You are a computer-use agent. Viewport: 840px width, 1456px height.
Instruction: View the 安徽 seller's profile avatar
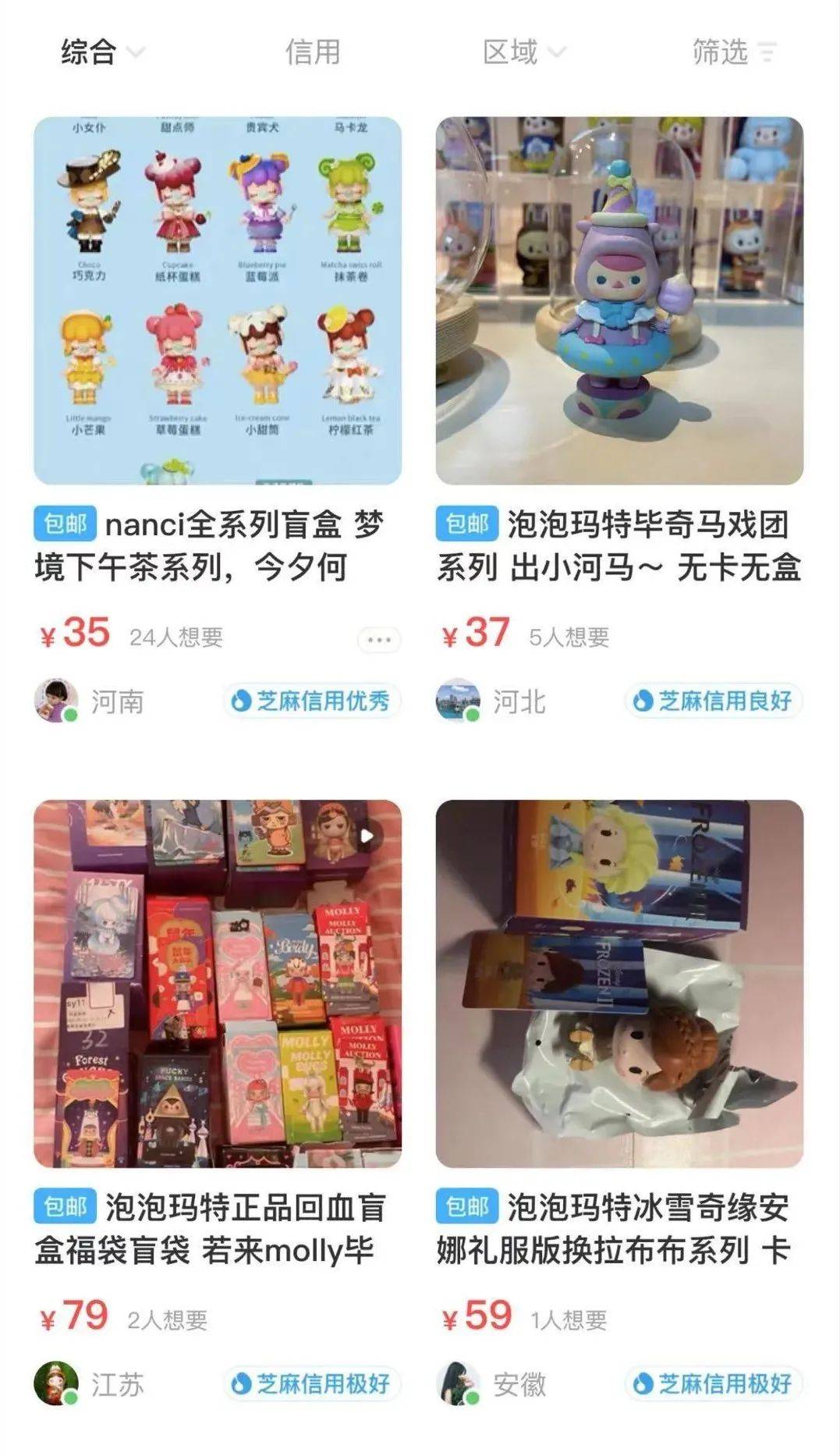pos(458,1384)
